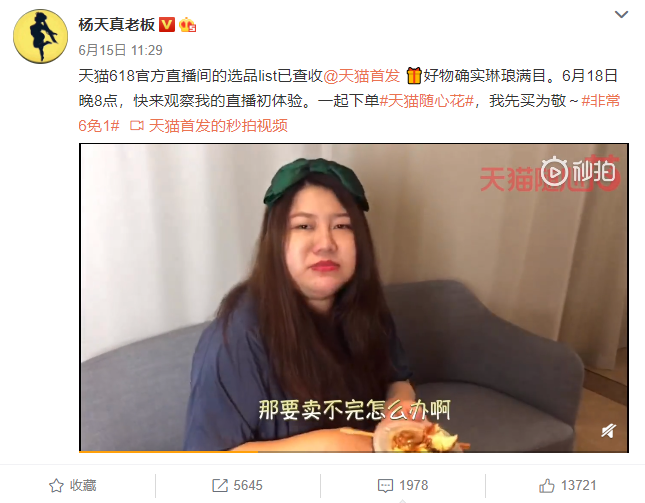Open the @天猫首发 mention link
The image size is (645, 503).
(364, 76)
